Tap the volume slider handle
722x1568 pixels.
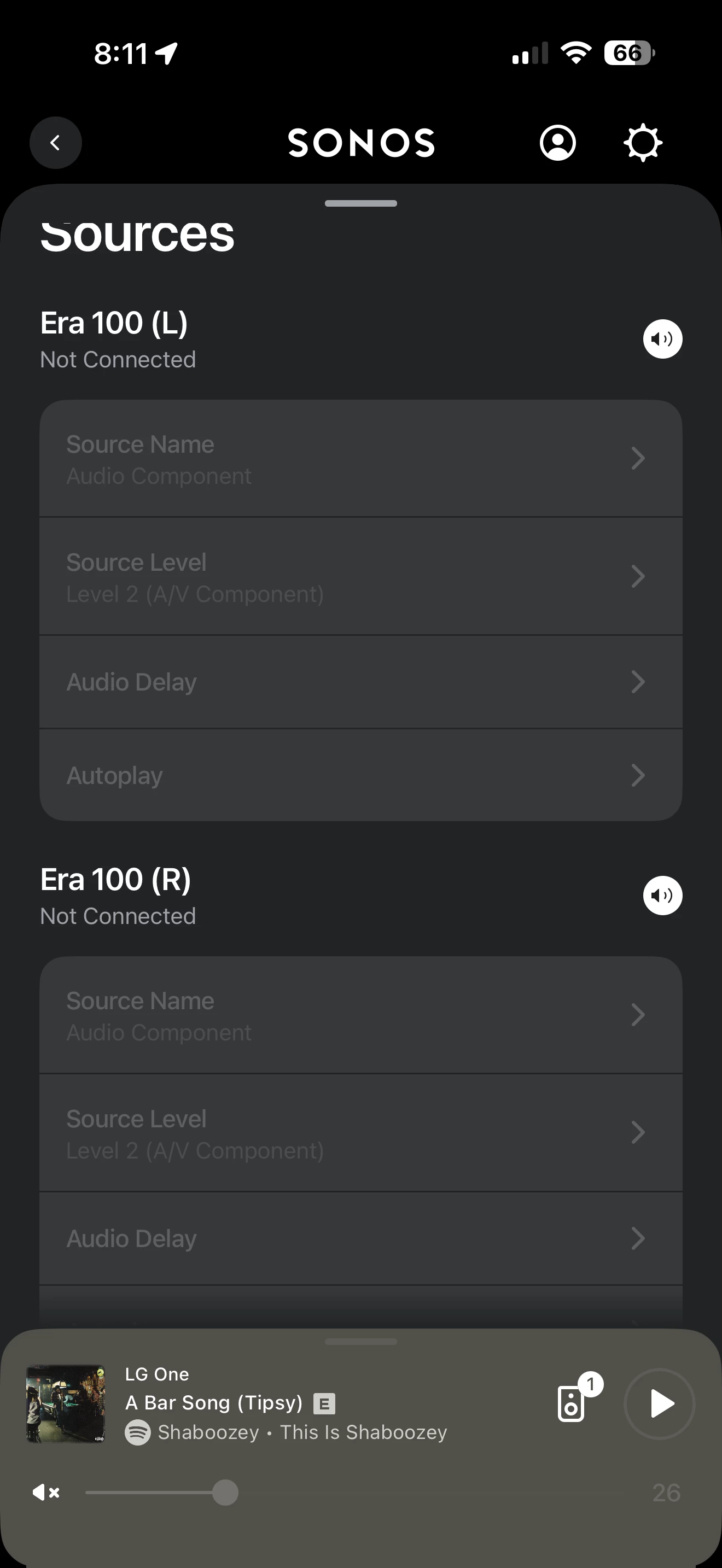coord(225,1493)
